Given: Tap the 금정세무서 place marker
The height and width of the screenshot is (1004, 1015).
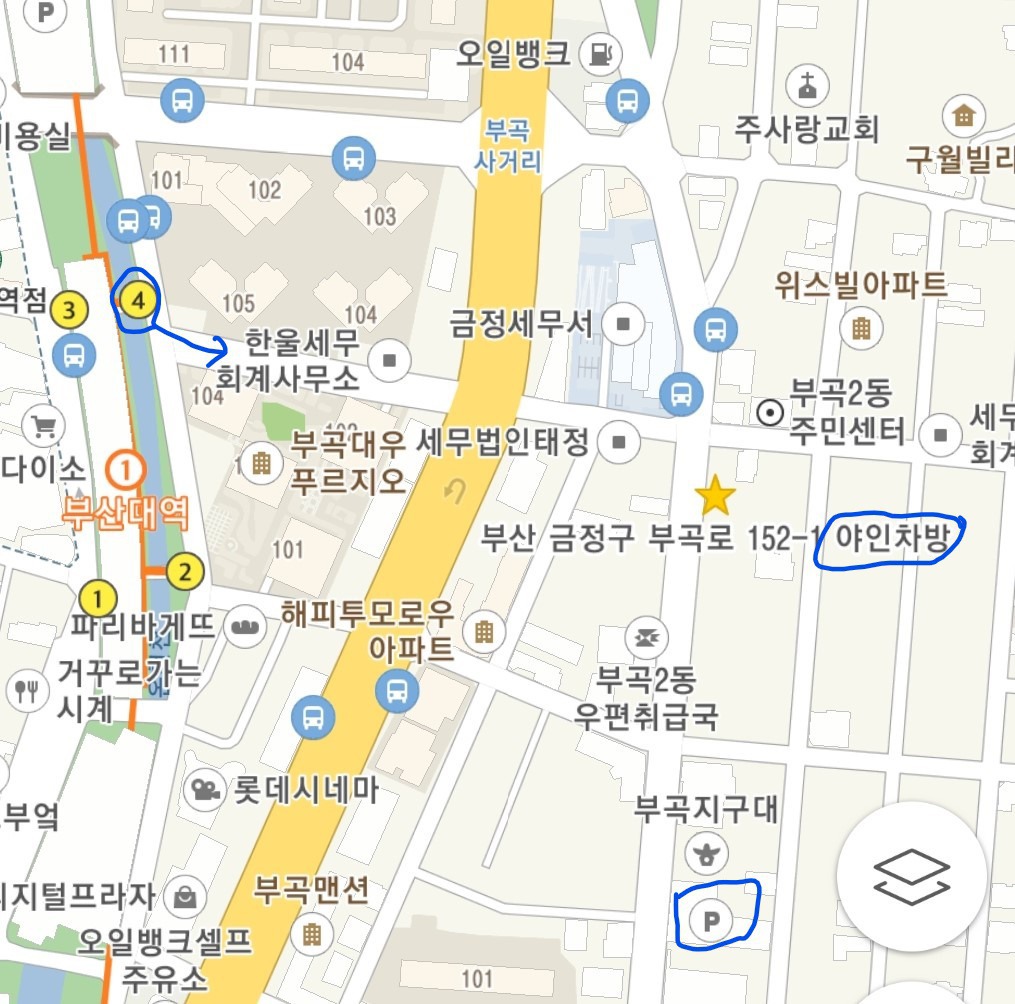Looking at the screenshot, I should pyautogui.click(x=626, y=323).
